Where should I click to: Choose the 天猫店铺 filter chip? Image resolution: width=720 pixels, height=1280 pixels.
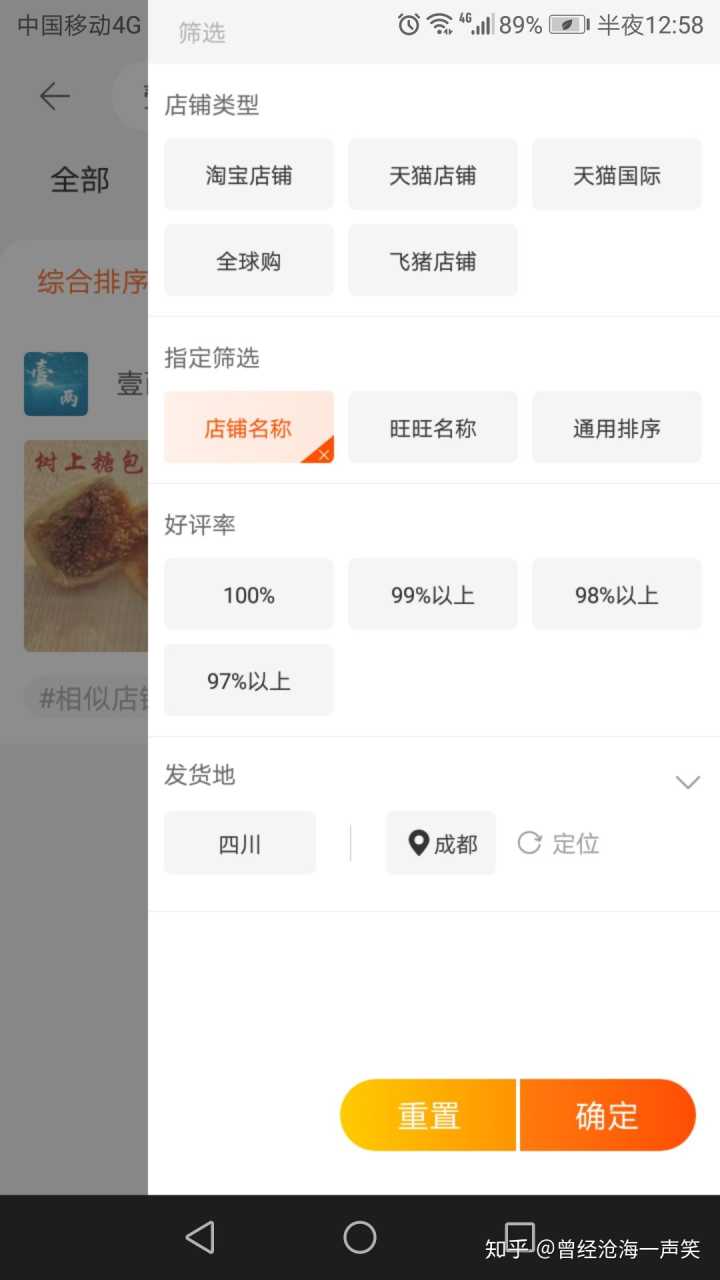pyautogui.click(x=432, y=175)
